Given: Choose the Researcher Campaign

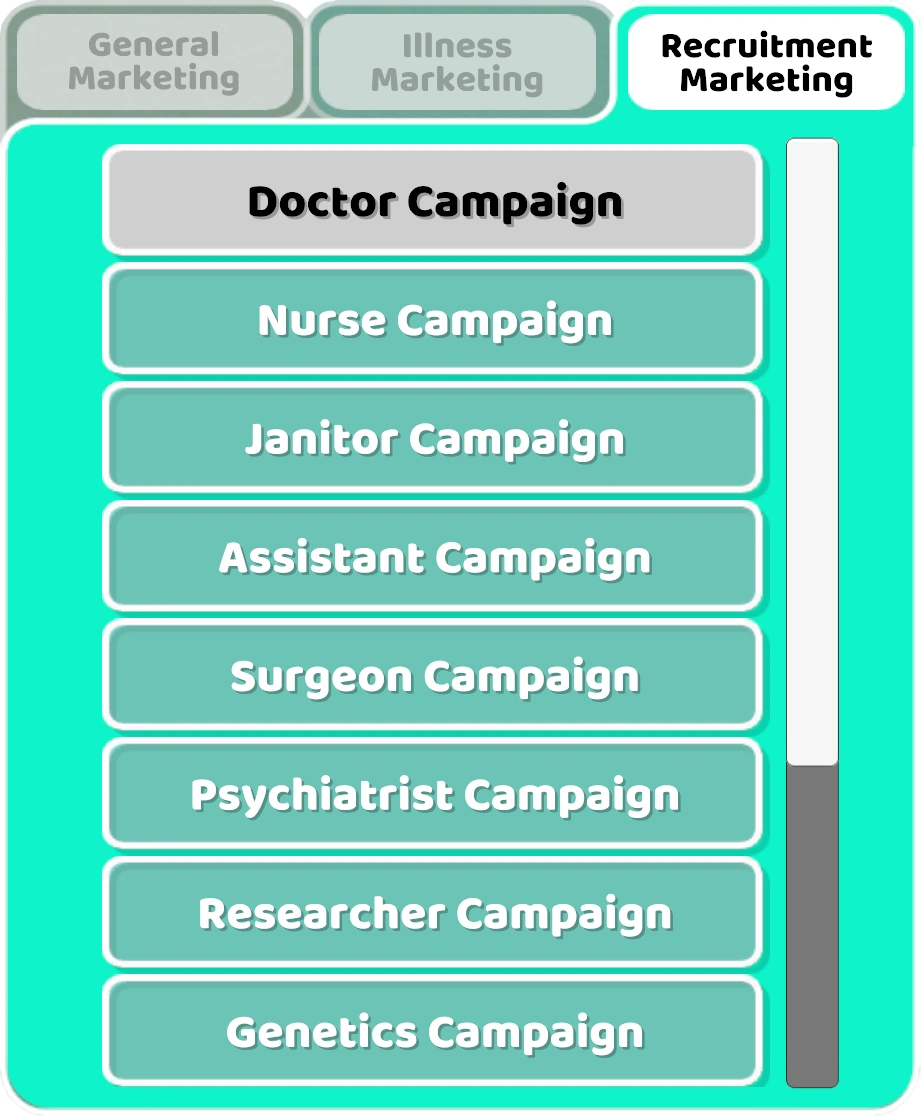Looking at the screenshot, I should click(x=433, y=913).
